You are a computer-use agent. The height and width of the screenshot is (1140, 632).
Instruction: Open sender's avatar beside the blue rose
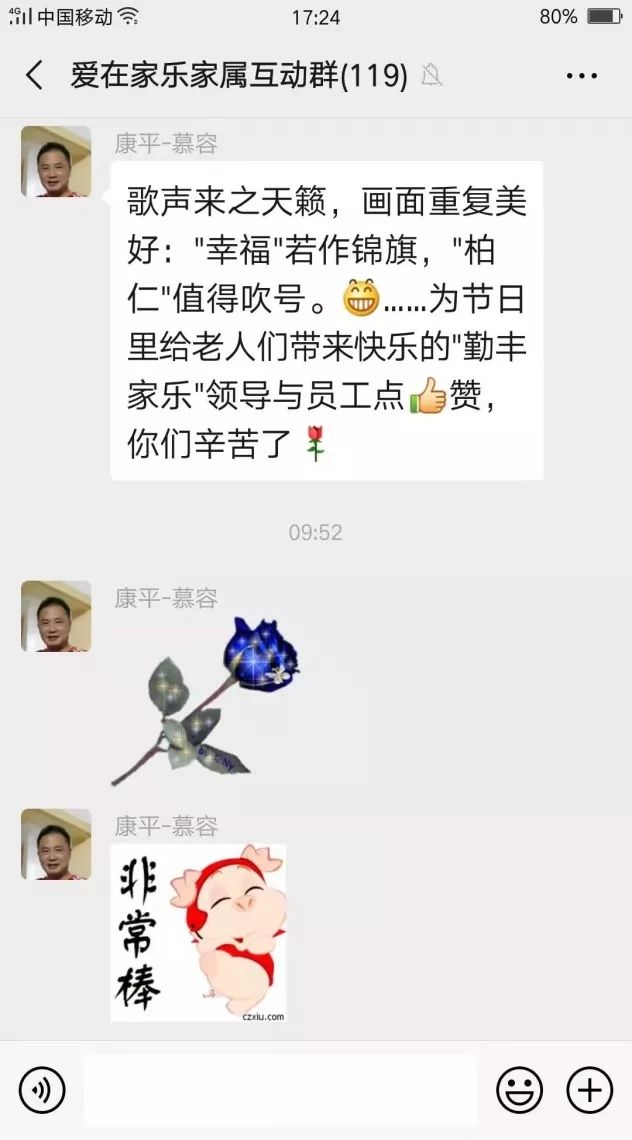tap(56, 616)
